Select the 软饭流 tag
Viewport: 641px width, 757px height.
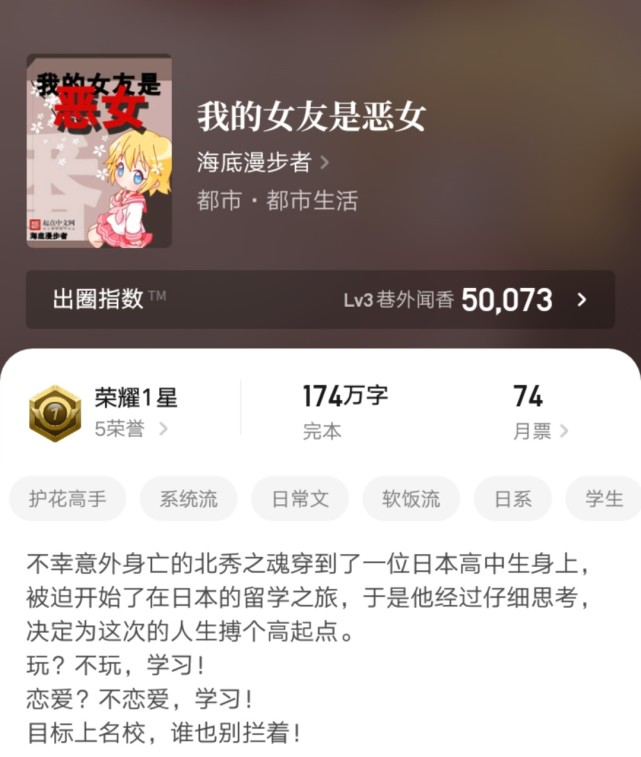pyautogui.click(x=411, y=498)
